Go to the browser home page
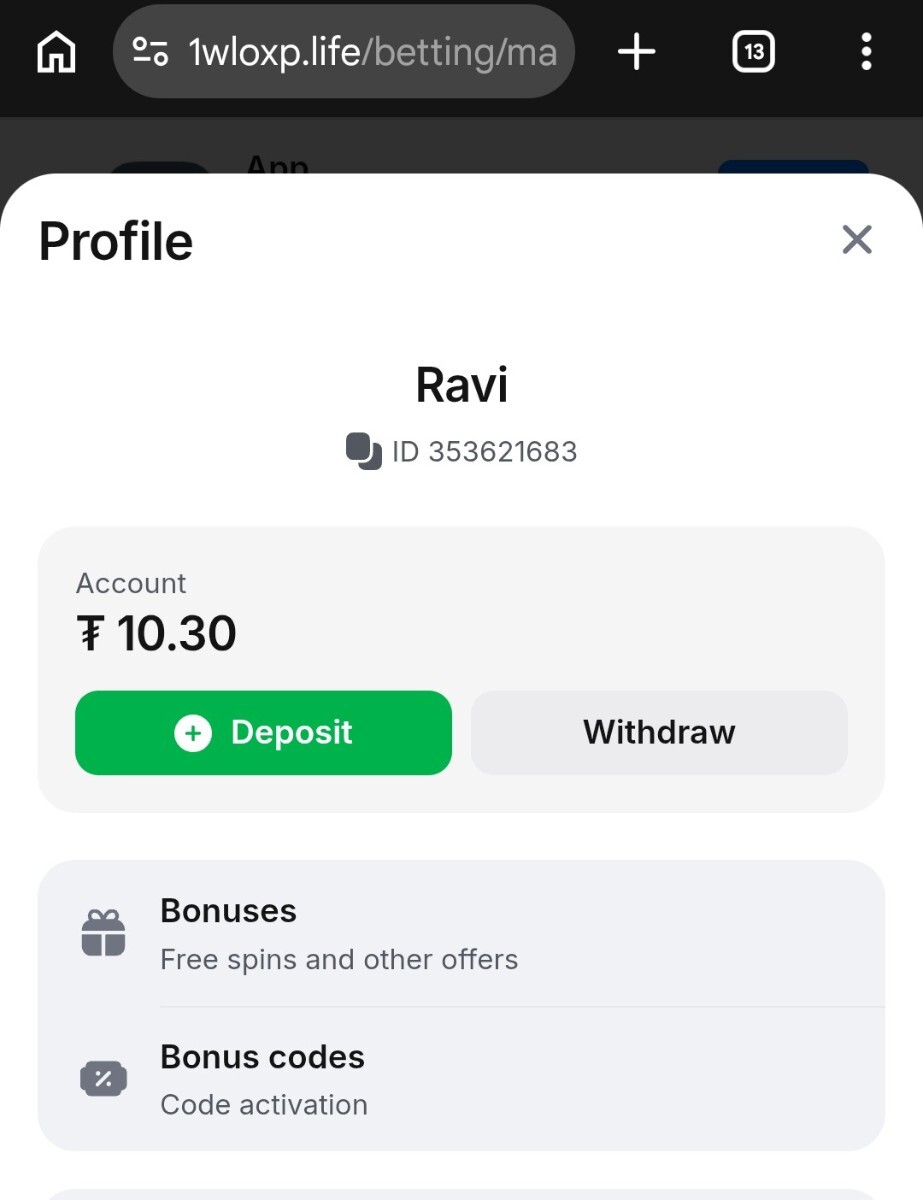The width and height of the screenshot is (923, 1200). (x=56, y=52)
